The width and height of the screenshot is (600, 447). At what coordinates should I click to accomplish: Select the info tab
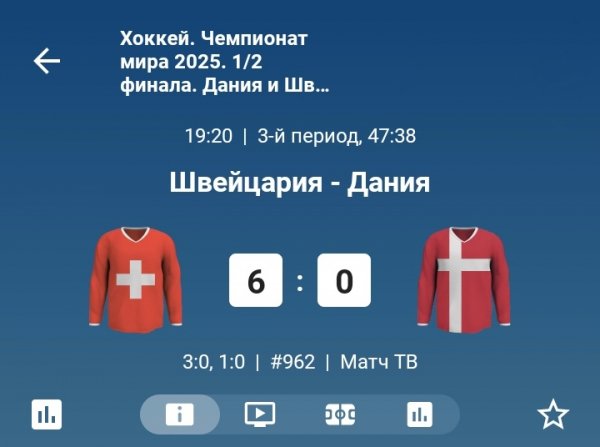pos(180,413)
